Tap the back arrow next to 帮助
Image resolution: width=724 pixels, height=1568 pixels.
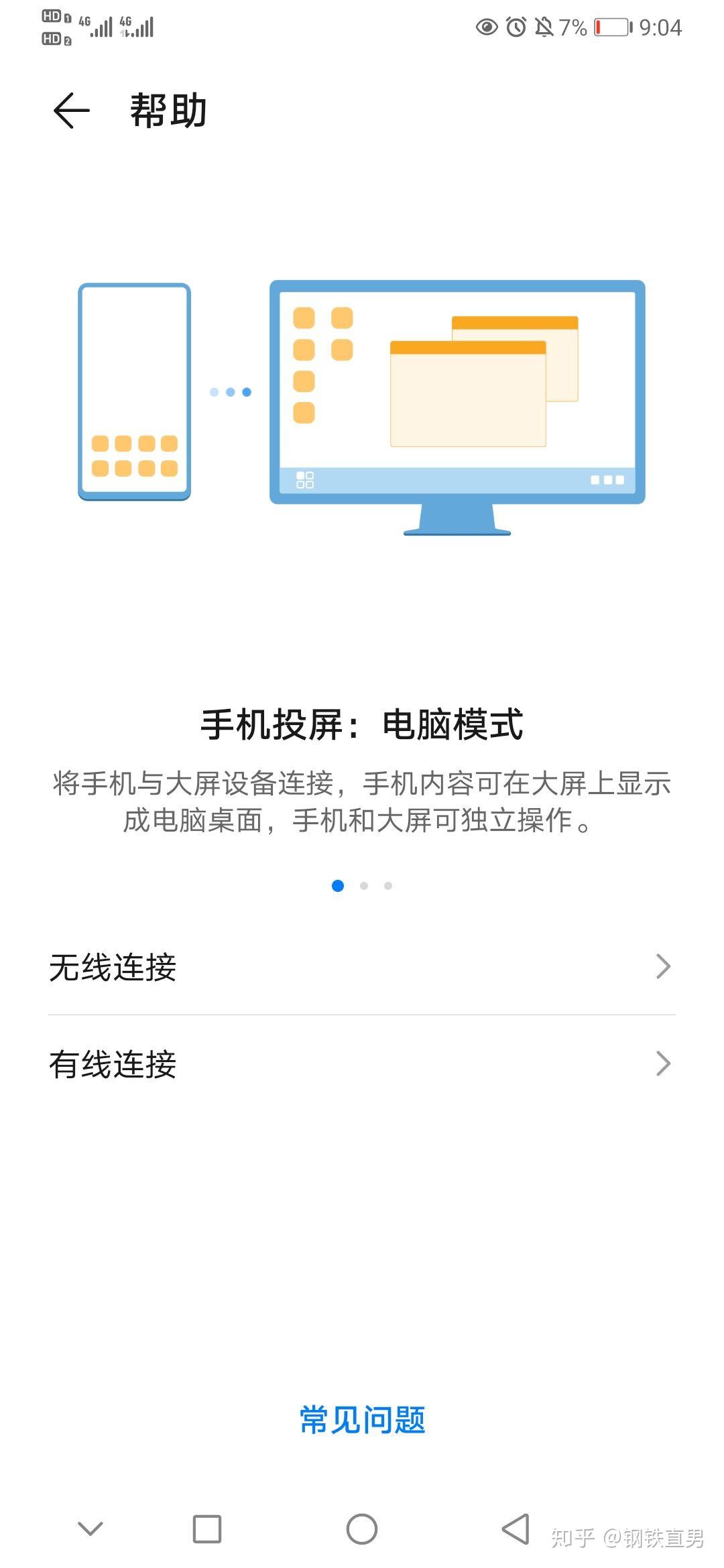[x=71, y=109]
